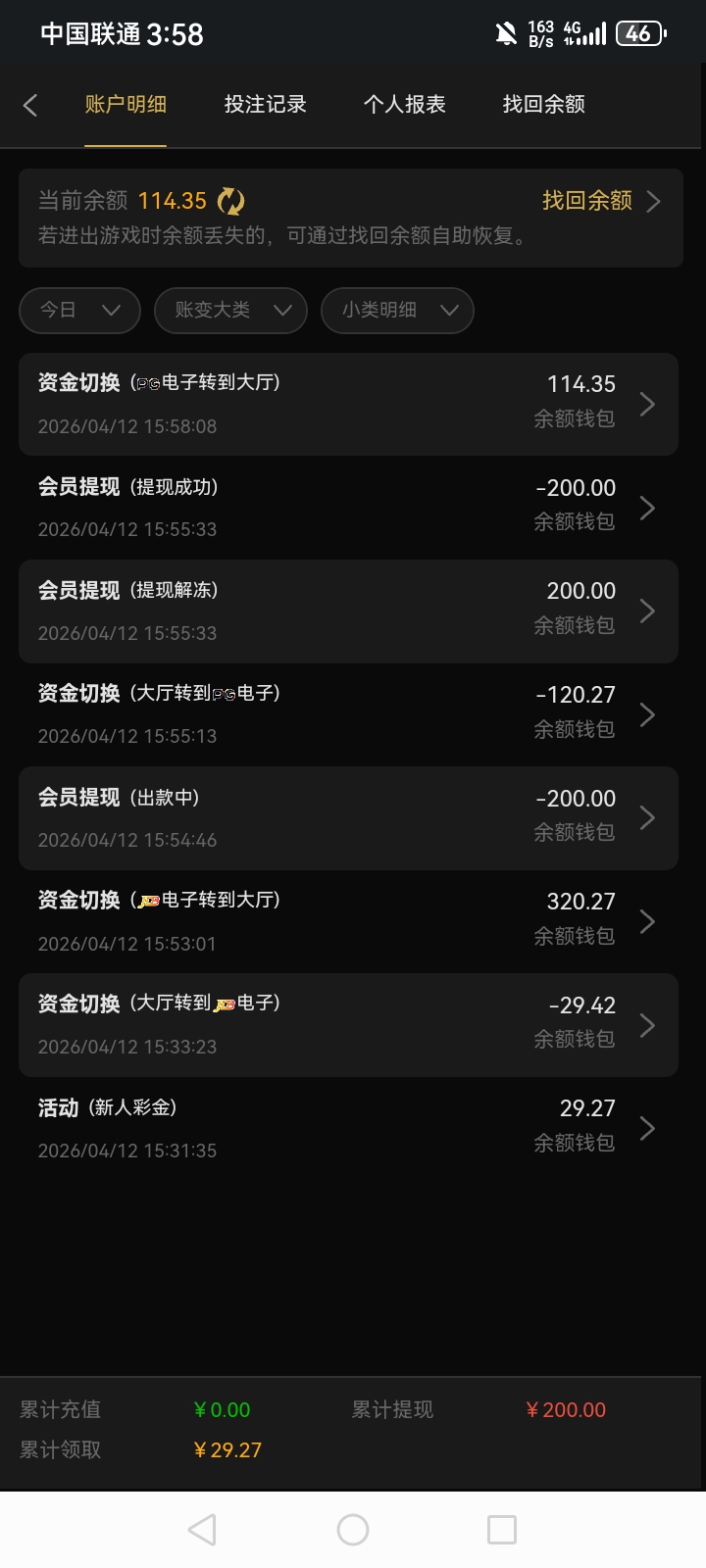Image resolution: width=706 pixels, height=1568 pixels.
Task: Switch to the 投注记录 tab
Action: [x=263, y=105]
